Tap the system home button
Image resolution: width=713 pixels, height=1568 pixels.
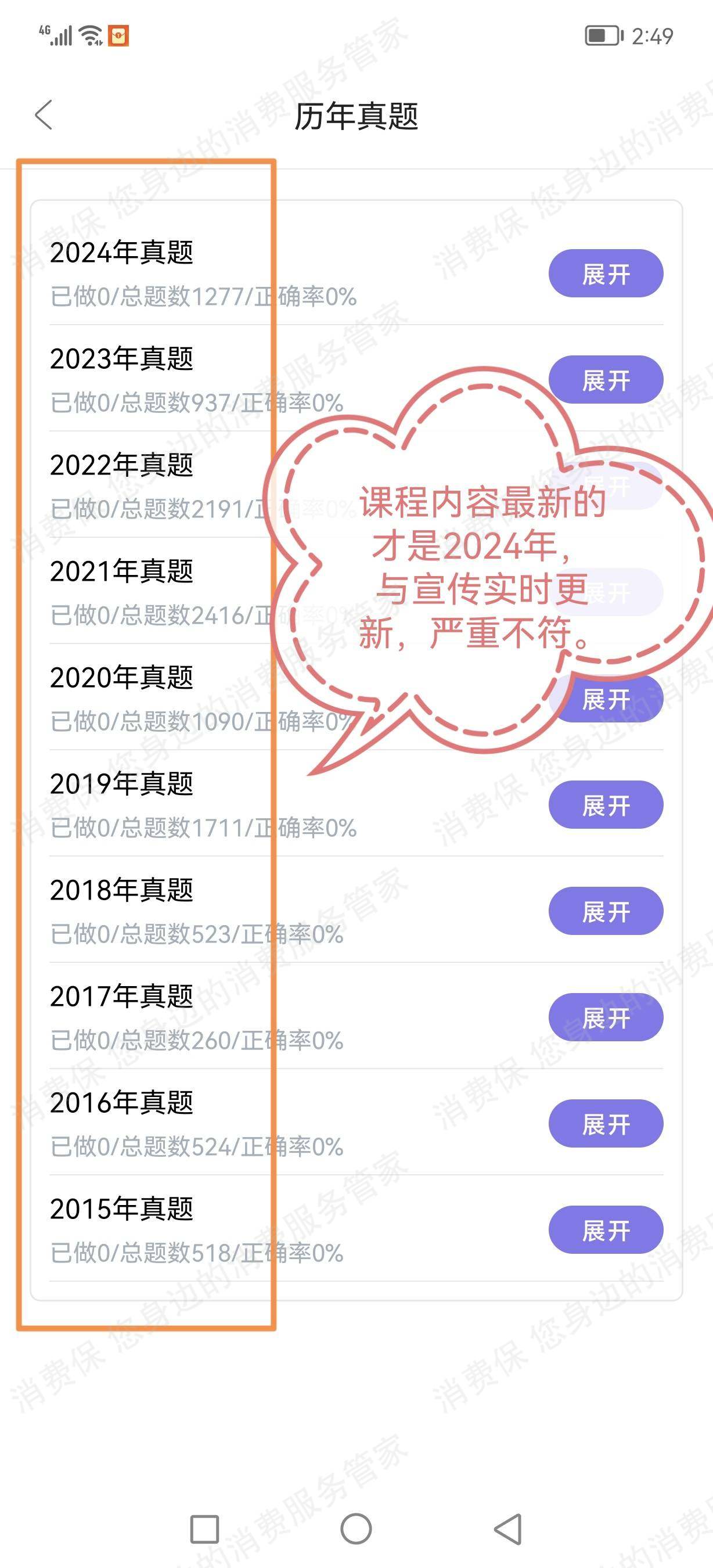point(356,1529)
